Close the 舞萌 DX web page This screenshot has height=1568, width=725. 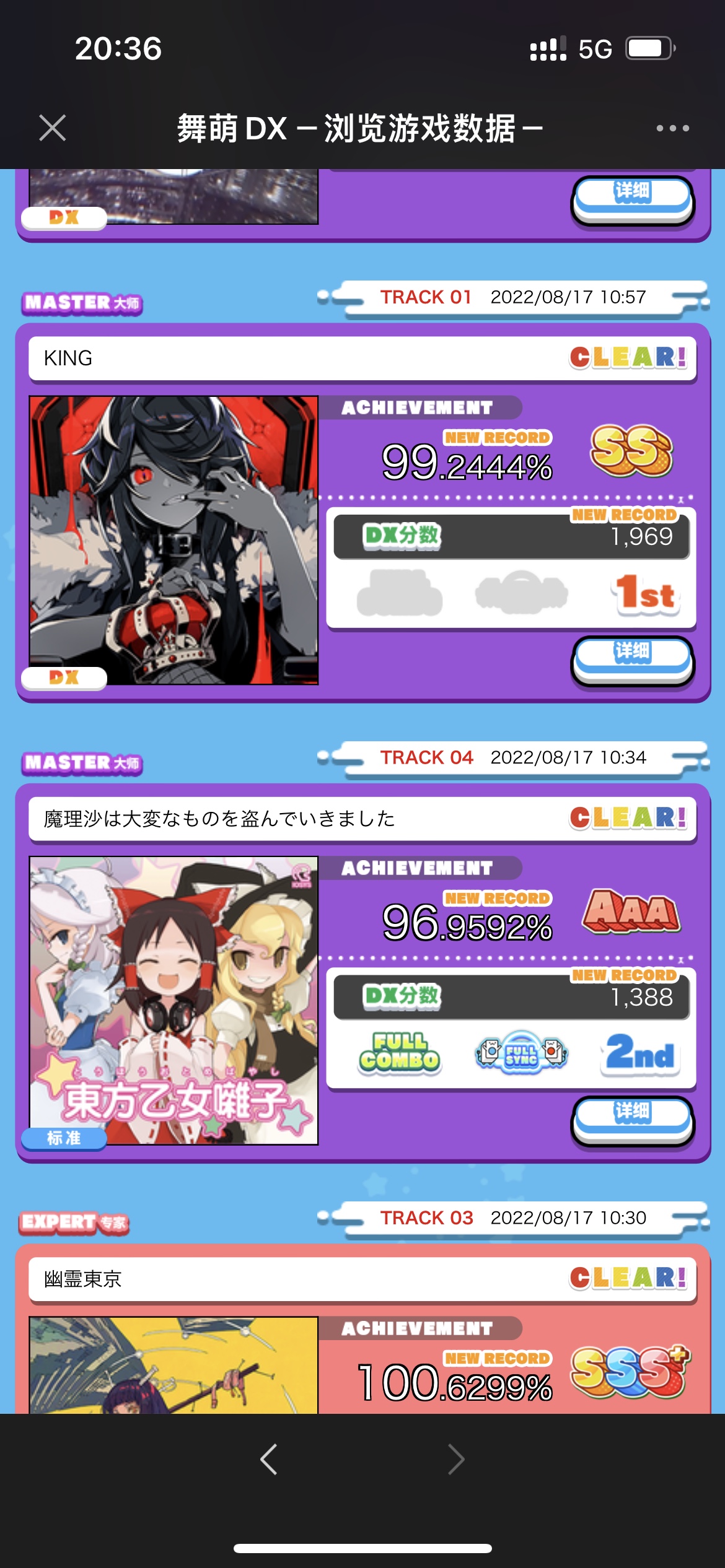(52, 128)
